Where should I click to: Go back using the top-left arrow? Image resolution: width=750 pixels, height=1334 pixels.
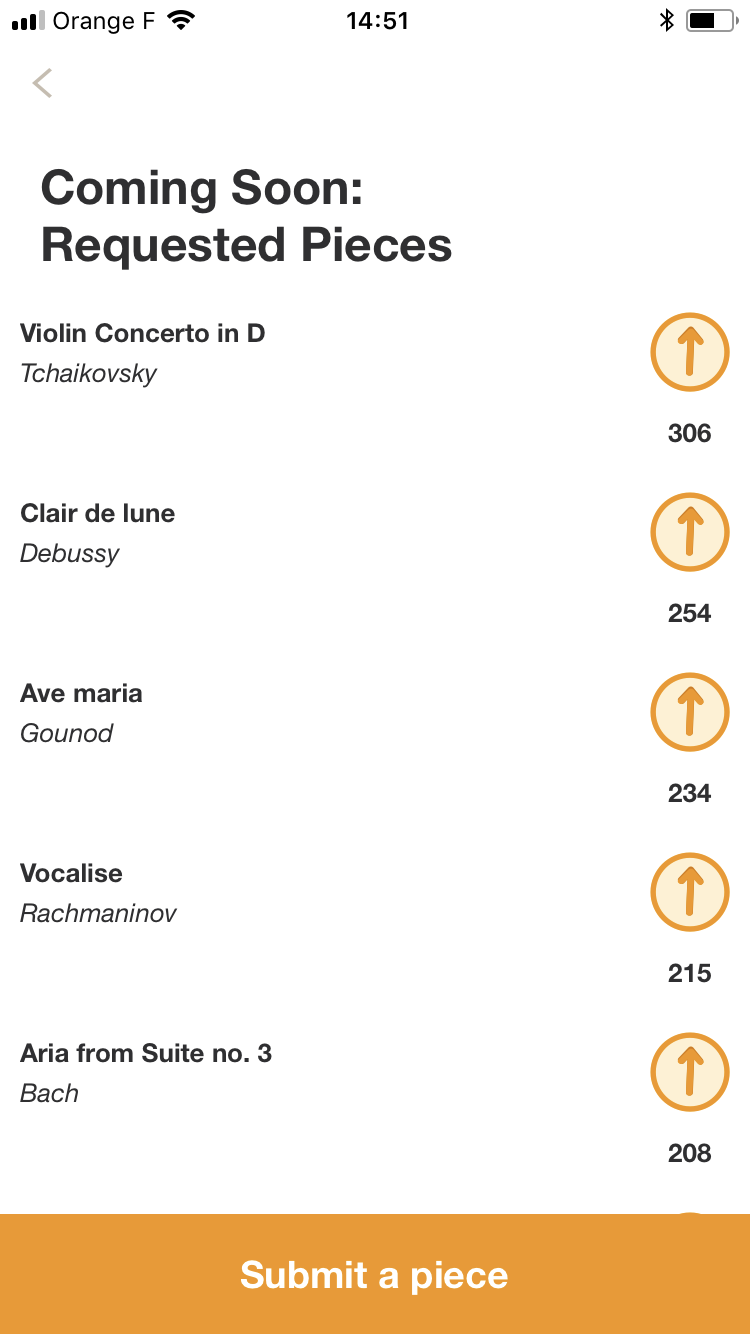click(42, 83)
